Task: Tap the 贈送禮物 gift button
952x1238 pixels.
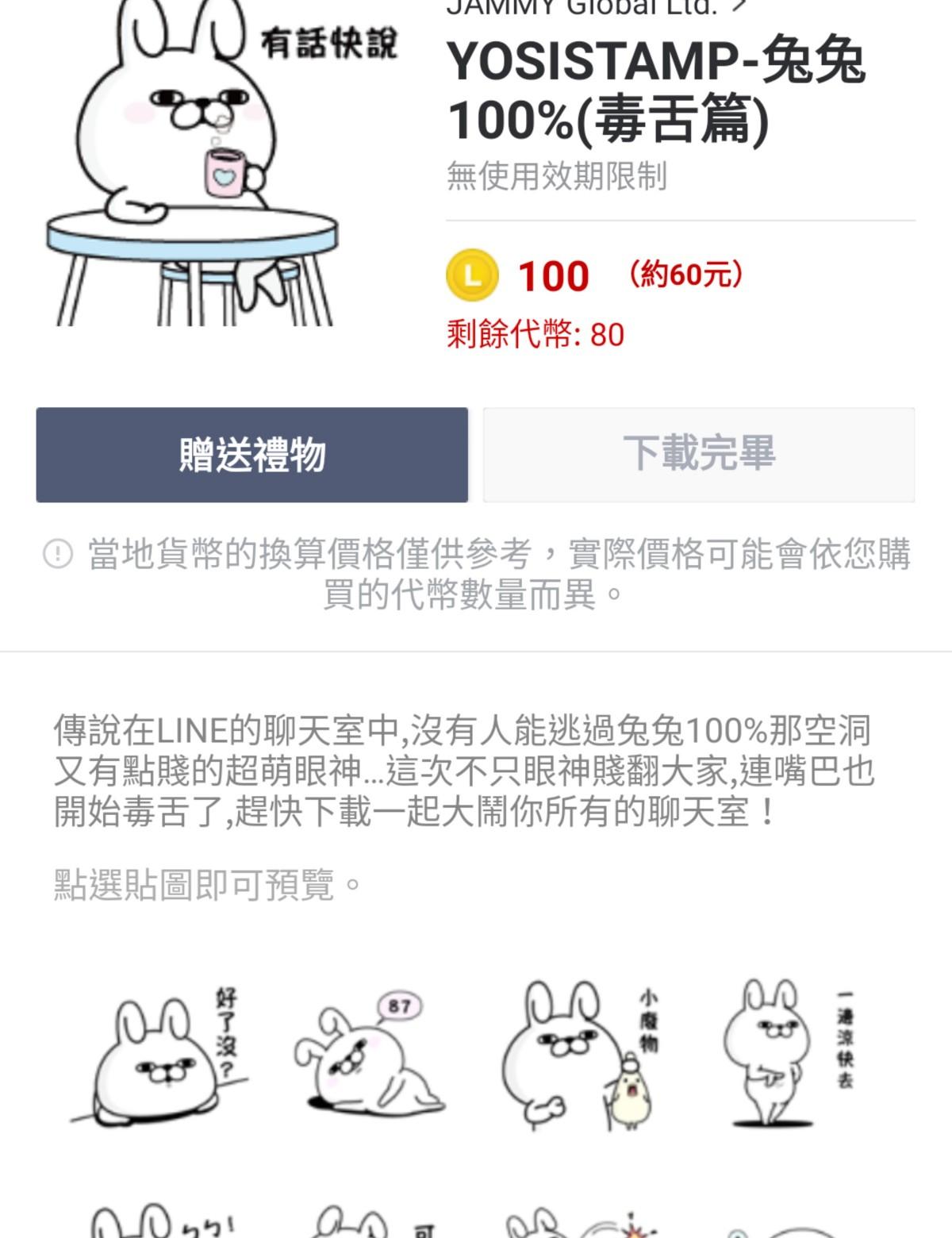Action: (x=251, y=455)
